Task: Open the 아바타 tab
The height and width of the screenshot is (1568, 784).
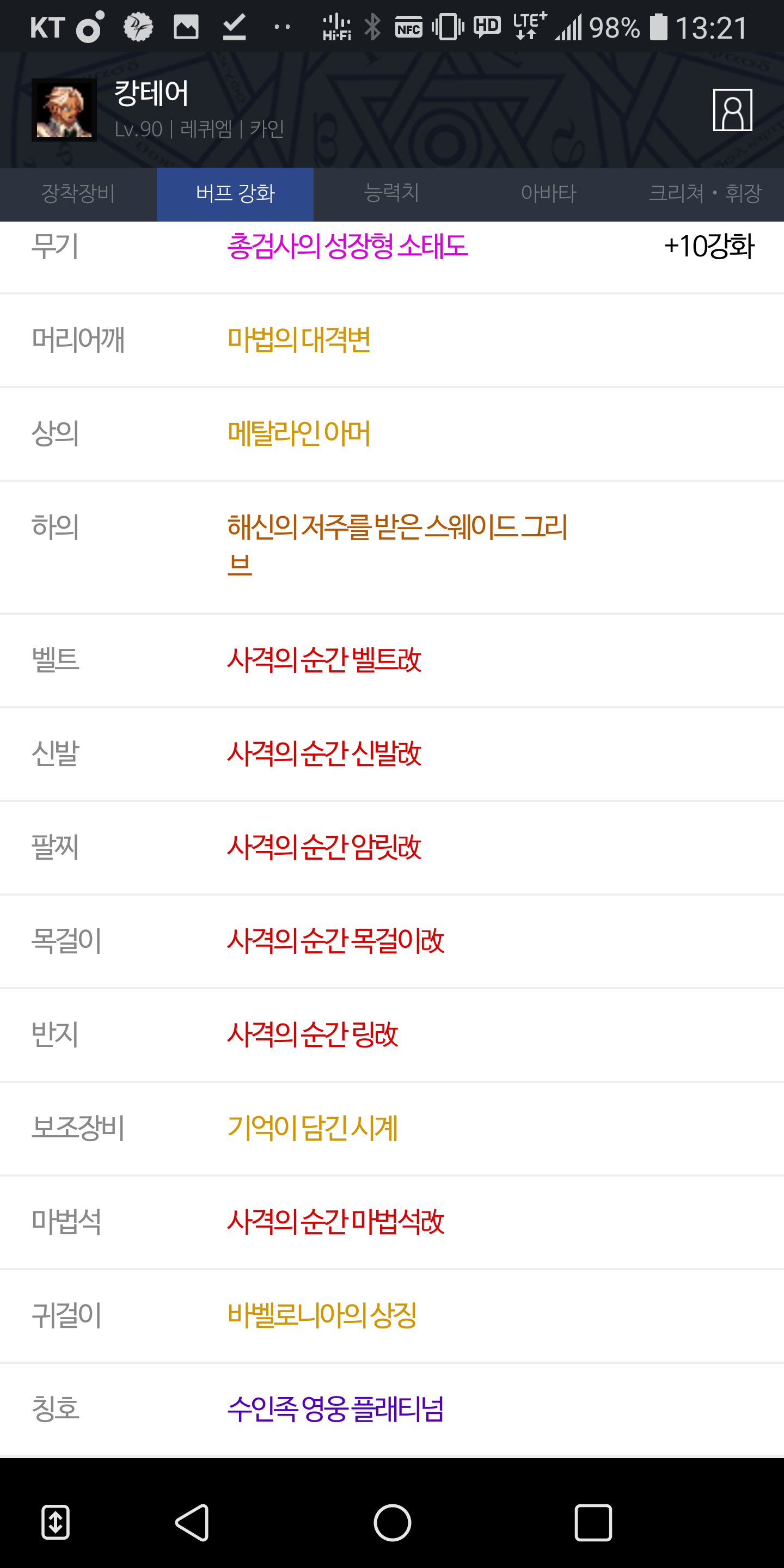Action: pyautogui.click(x=548, y=194)
